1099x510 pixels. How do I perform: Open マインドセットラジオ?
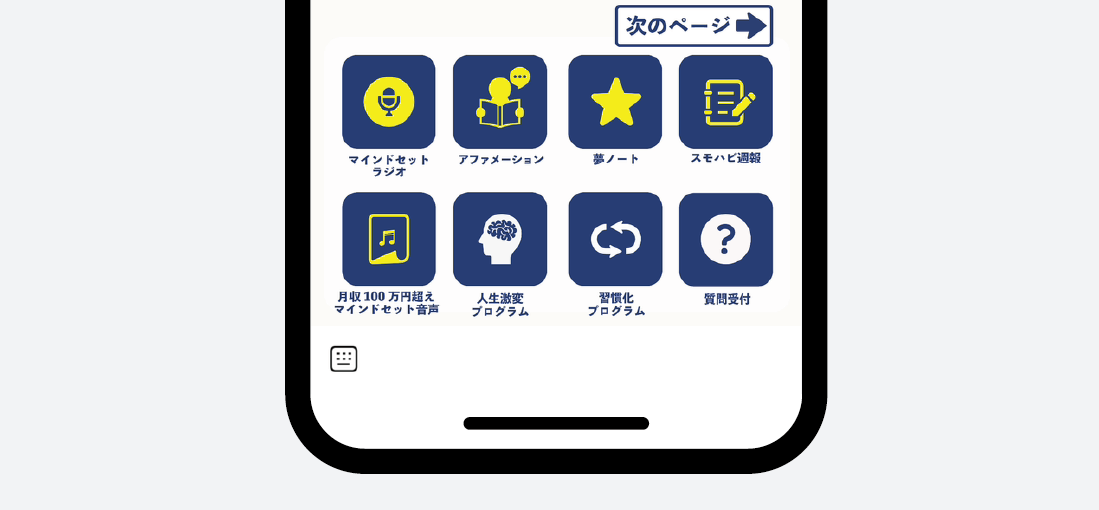click(x=388, y=102)
